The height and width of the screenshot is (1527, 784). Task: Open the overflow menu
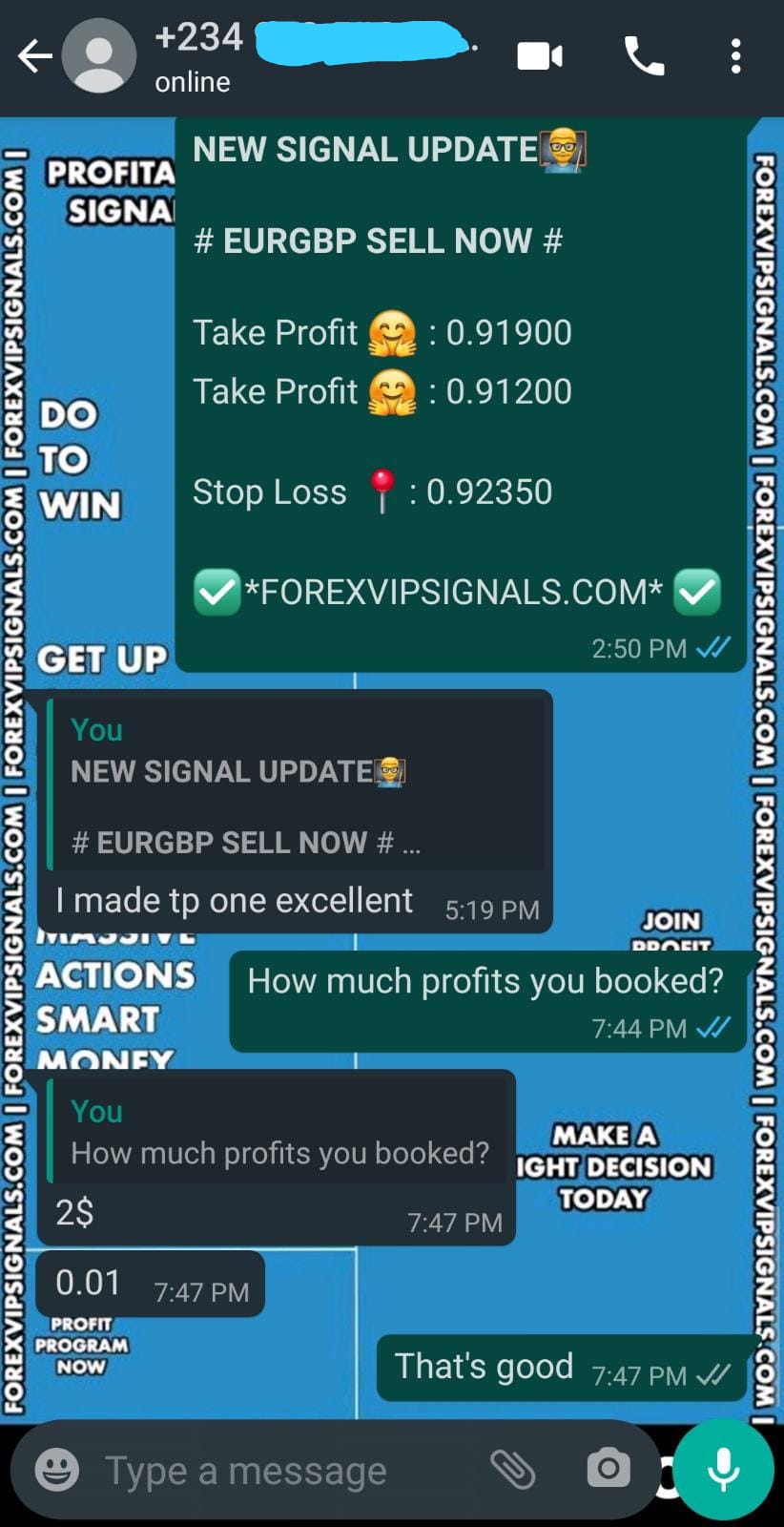coord(735,56)
